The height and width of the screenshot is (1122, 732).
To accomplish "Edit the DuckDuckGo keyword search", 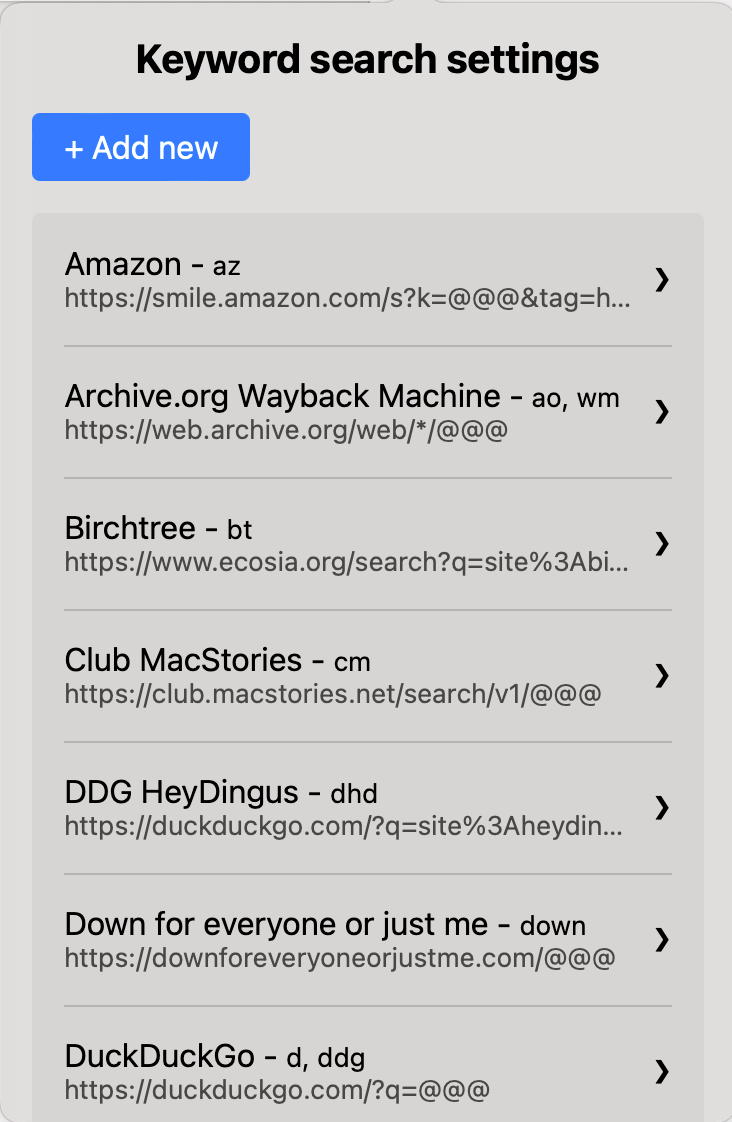I will 367,1072.
